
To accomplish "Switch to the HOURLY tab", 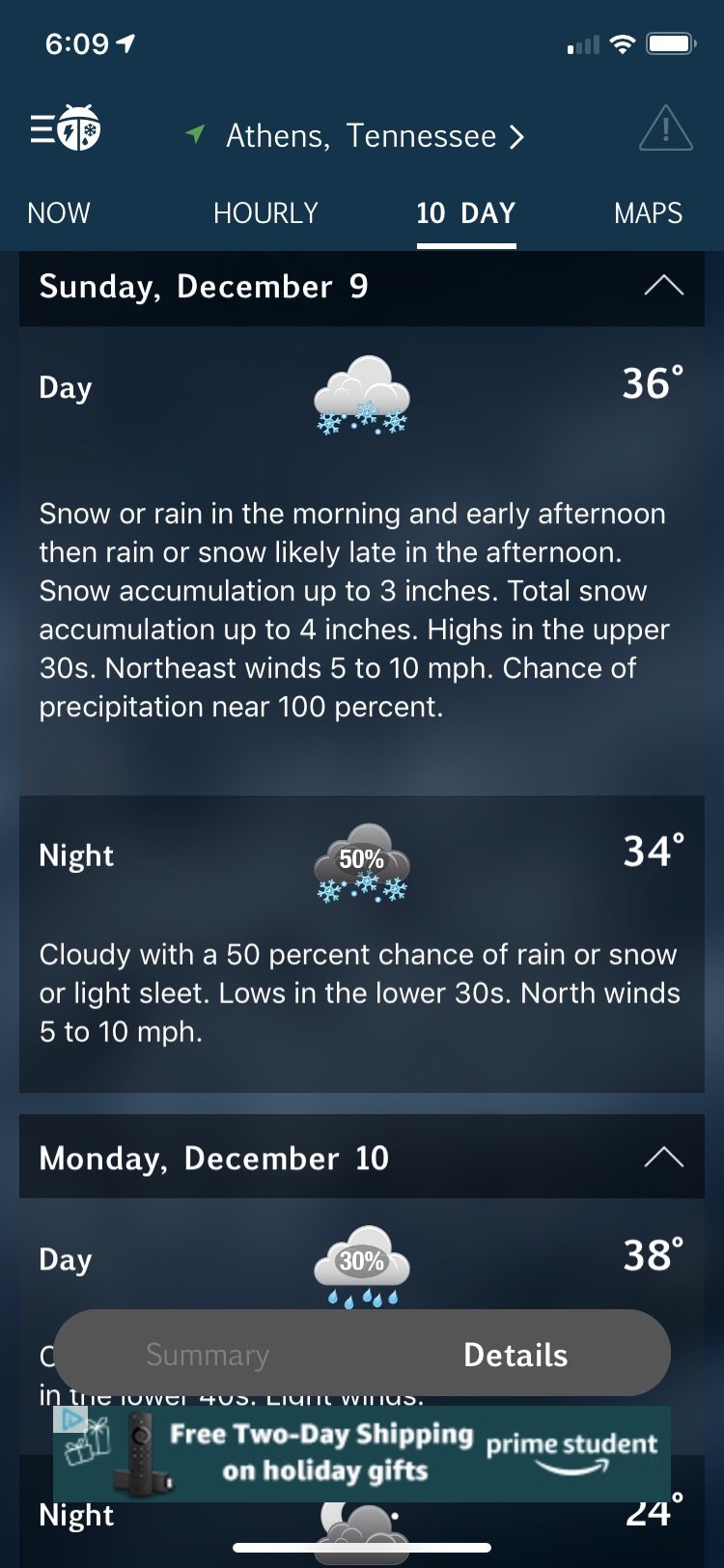I will [x=265, y=212].
